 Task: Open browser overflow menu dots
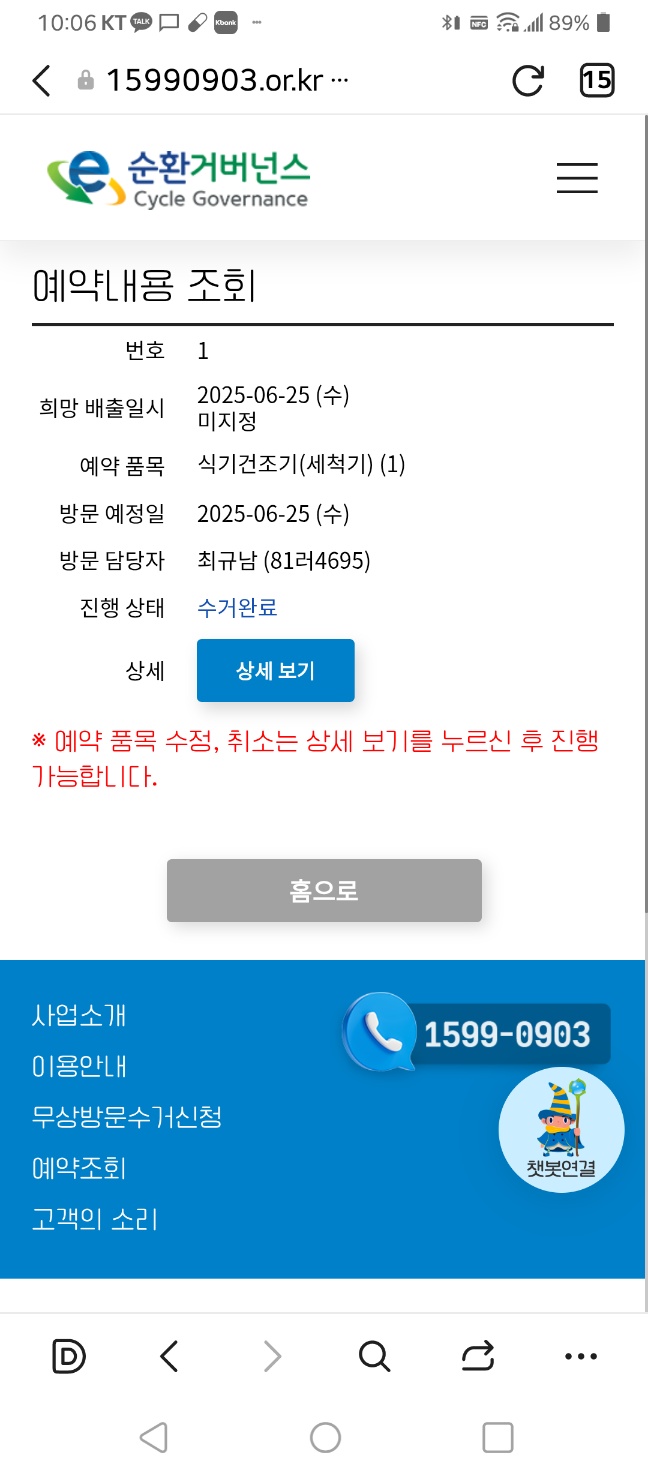580,1356
